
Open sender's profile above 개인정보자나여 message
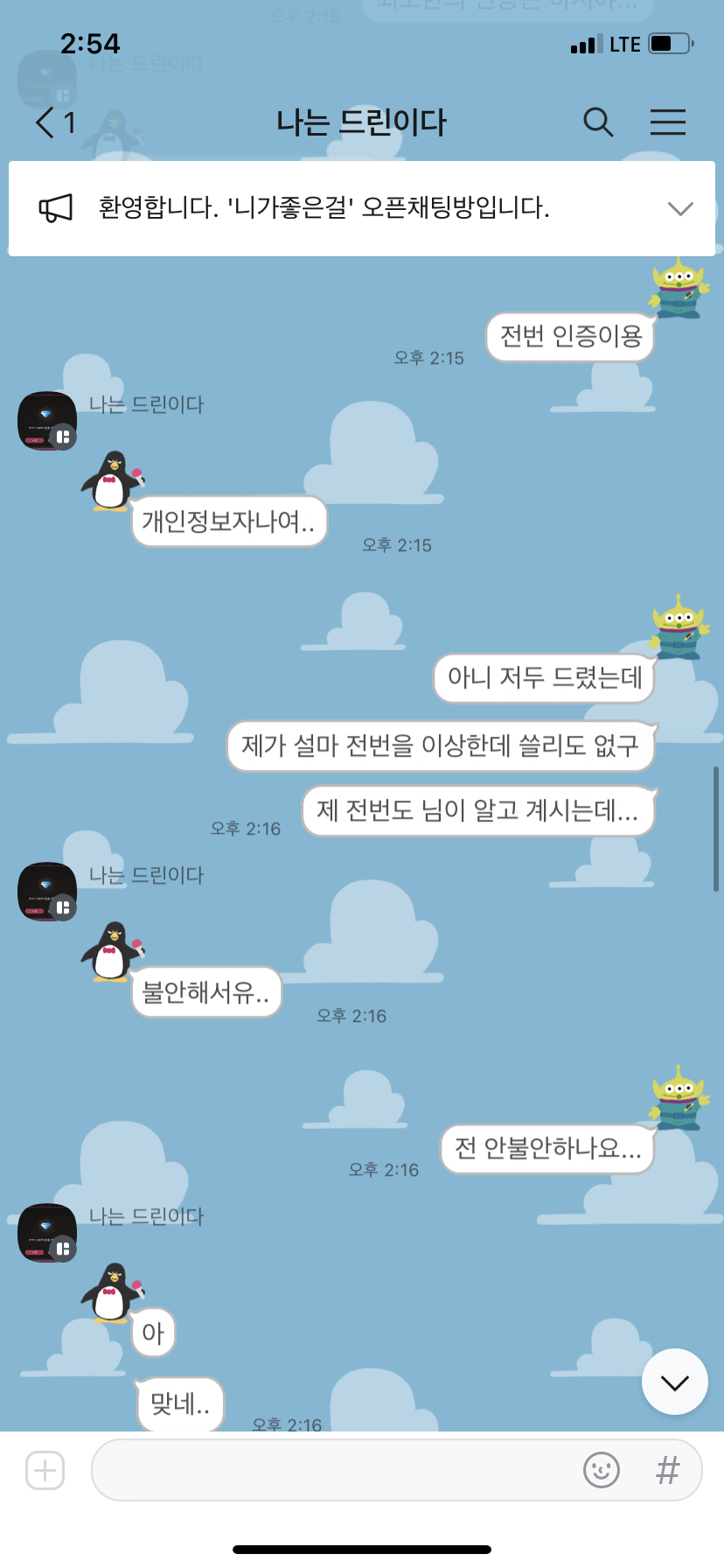coord(47,421)
